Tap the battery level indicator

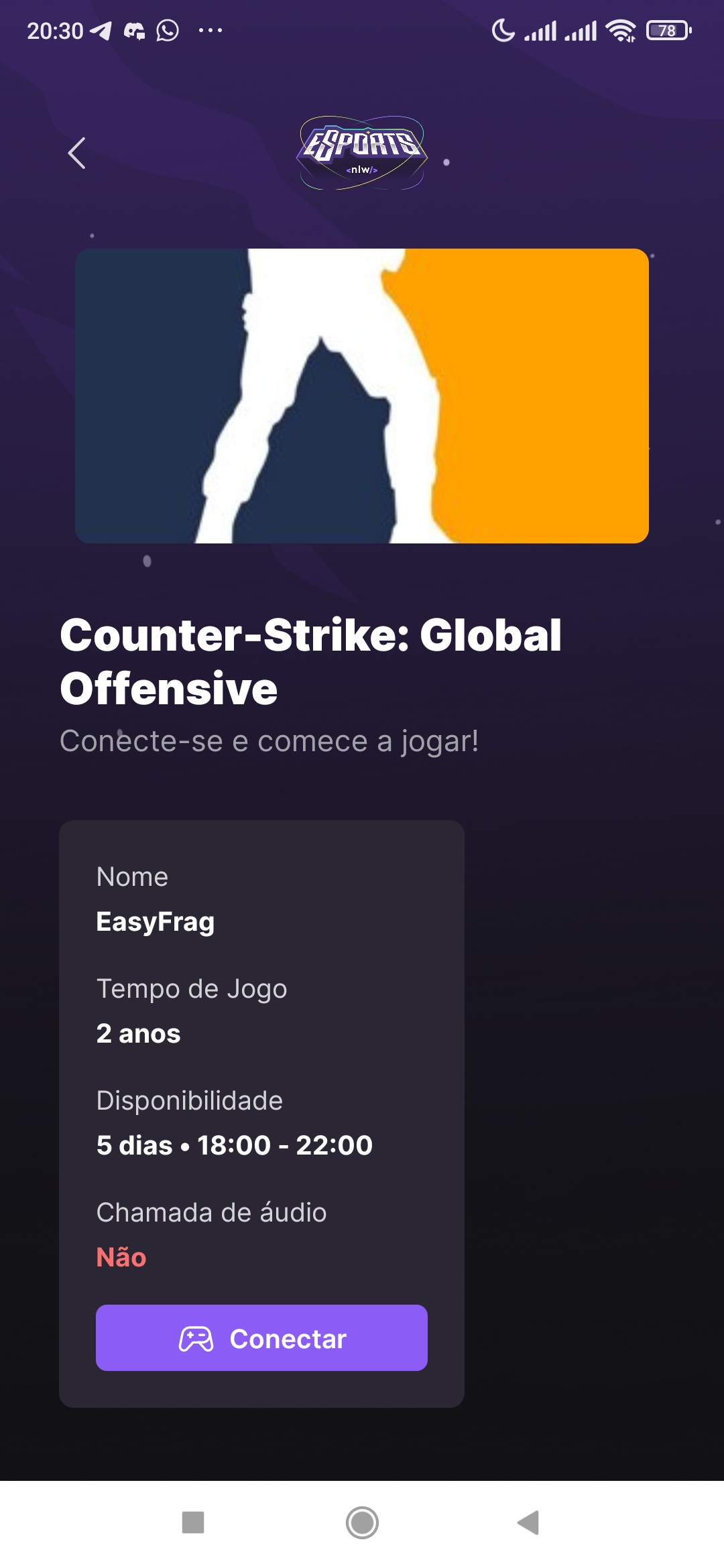[x=666, y=29]
